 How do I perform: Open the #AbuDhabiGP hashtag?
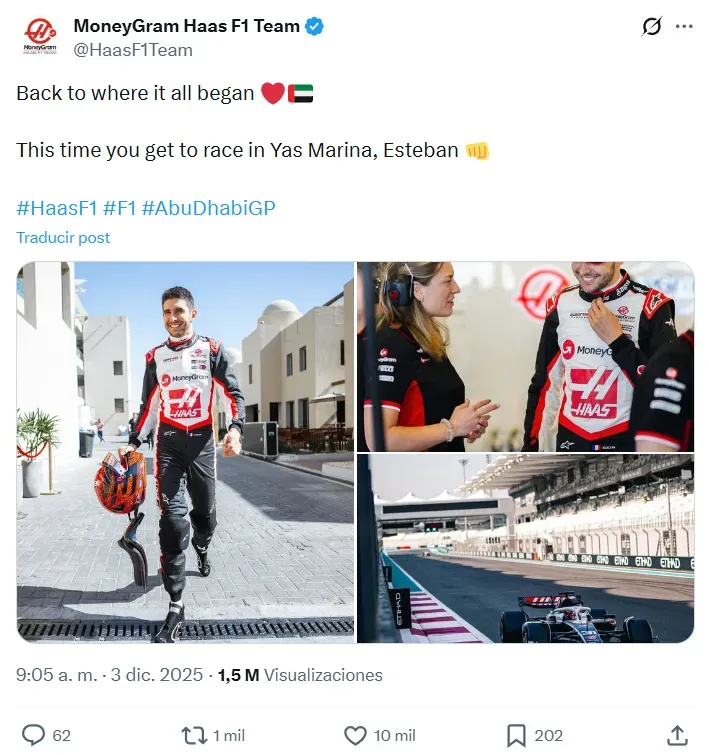tap(208, 208)
